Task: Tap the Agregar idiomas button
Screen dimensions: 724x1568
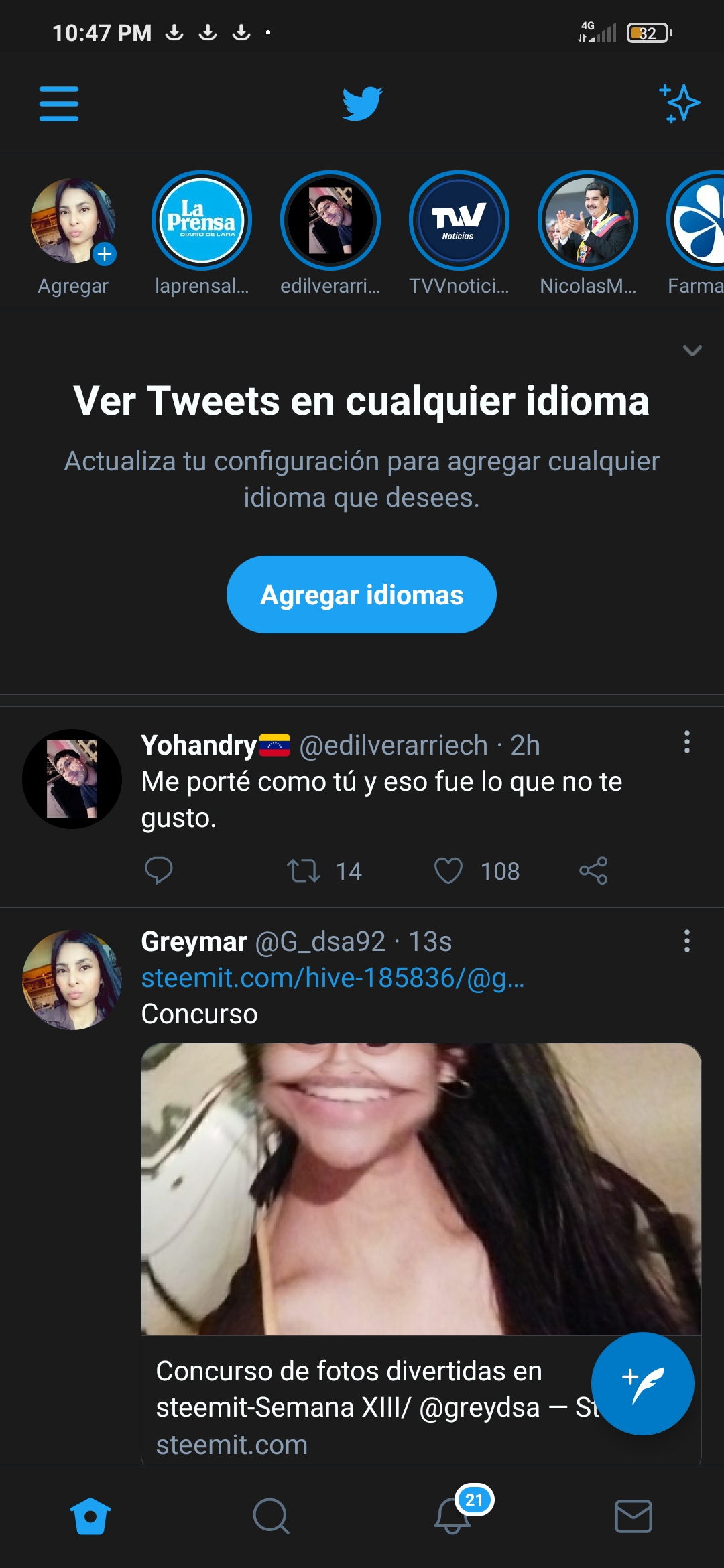Action: [x=361, y=594]
